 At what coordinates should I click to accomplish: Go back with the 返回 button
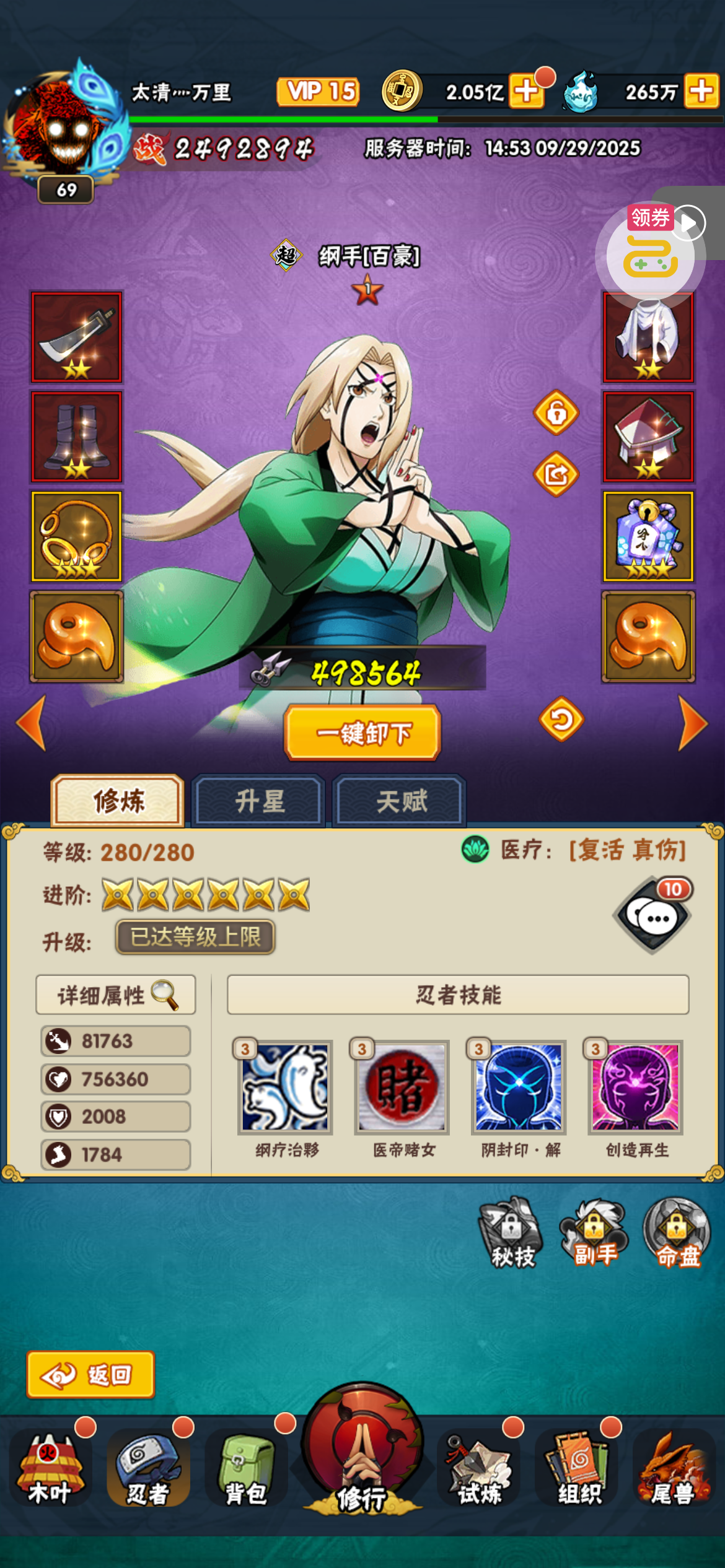click(90, 1375)
